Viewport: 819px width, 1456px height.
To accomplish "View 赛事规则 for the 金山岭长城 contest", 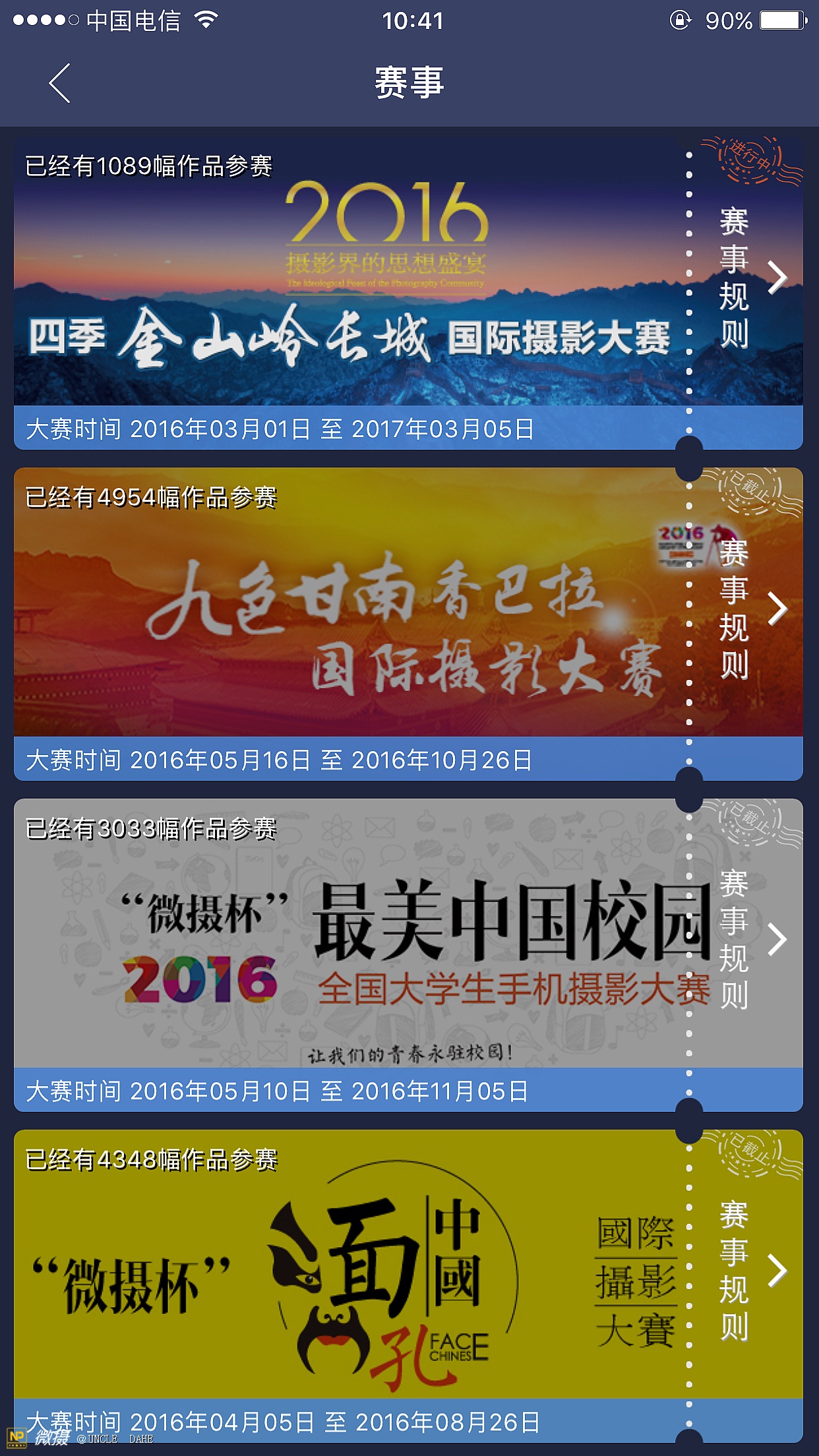I will (x=750, y=277).
